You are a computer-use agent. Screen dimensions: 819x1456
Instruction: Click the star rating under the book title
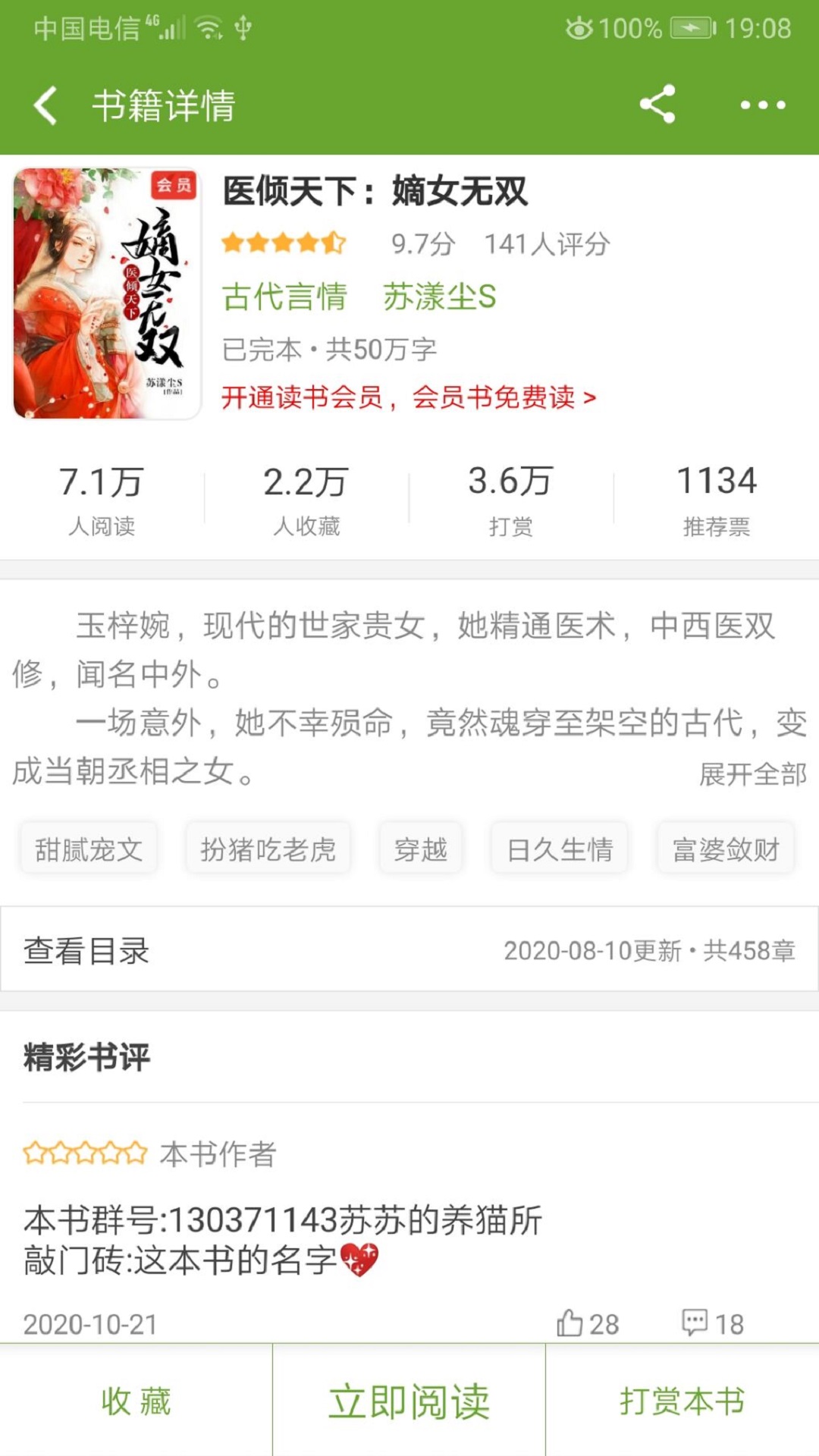coord(284,243)
